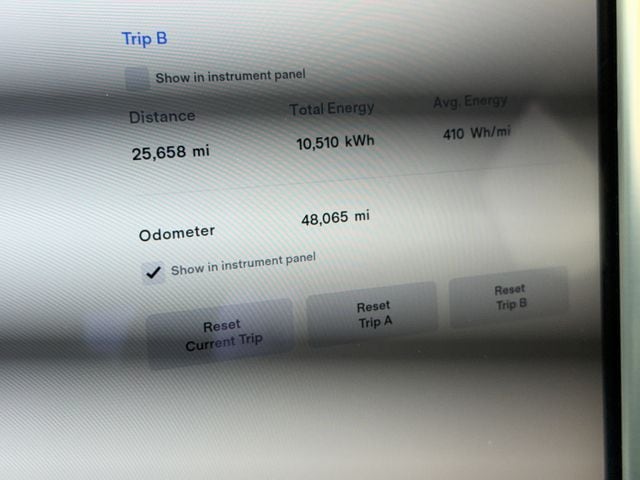Viewport: 640px width, 480px height.
Task: Select Reset Trip B
Action: [510, 297]
